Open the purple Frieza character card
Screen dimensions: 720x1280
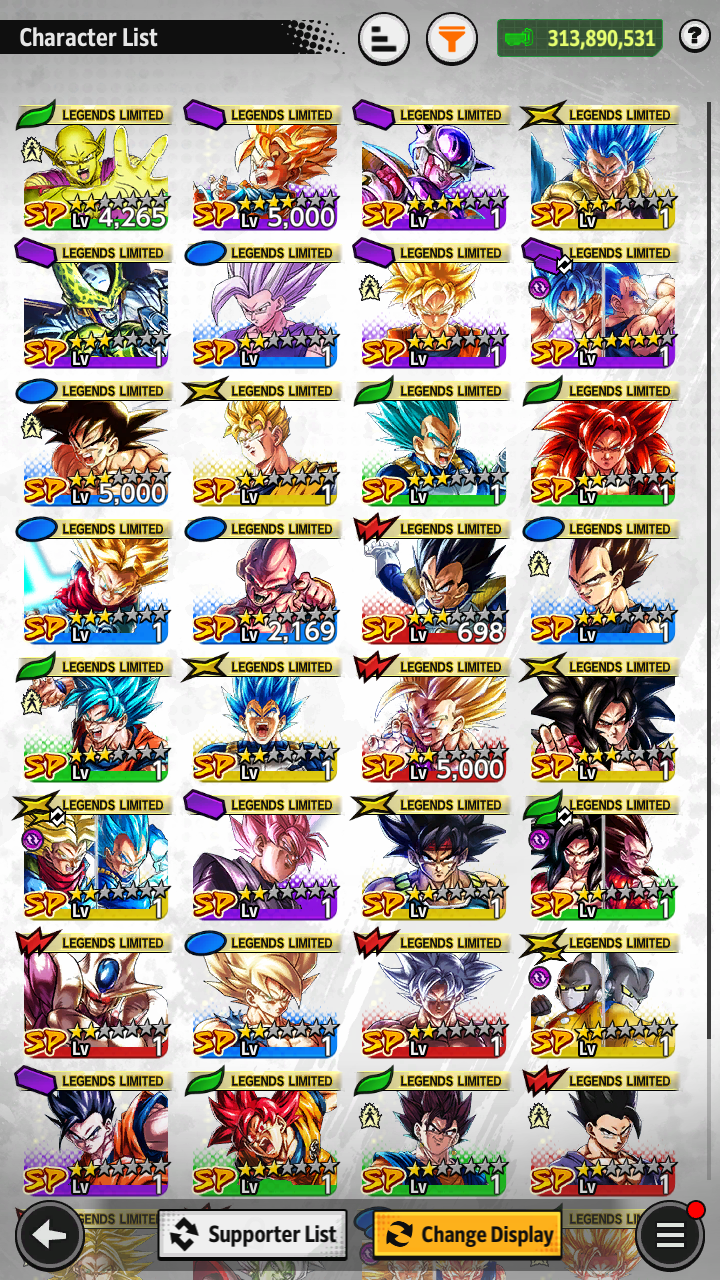coord(433,166)
